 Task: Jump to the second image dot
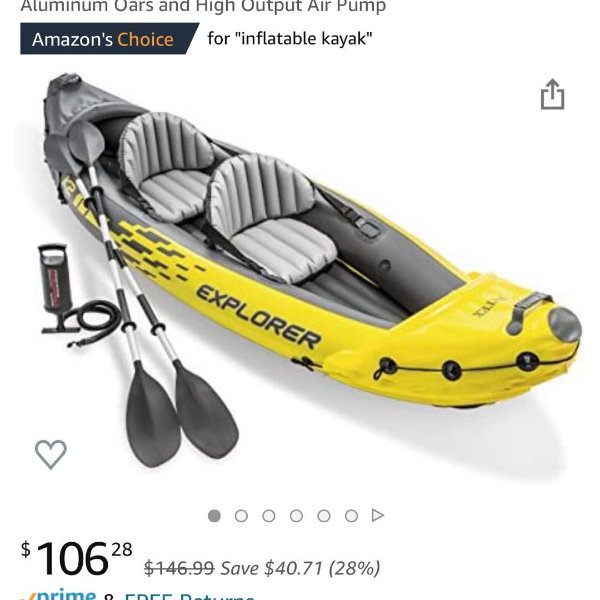(x=241, y=516)
